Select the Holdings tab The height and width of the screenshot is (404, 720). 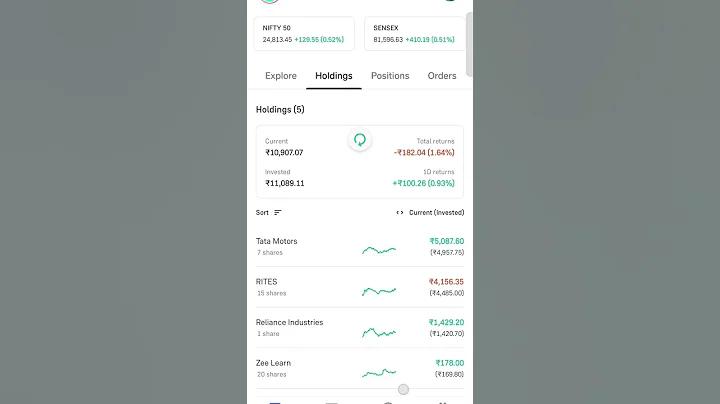[333, 76]
